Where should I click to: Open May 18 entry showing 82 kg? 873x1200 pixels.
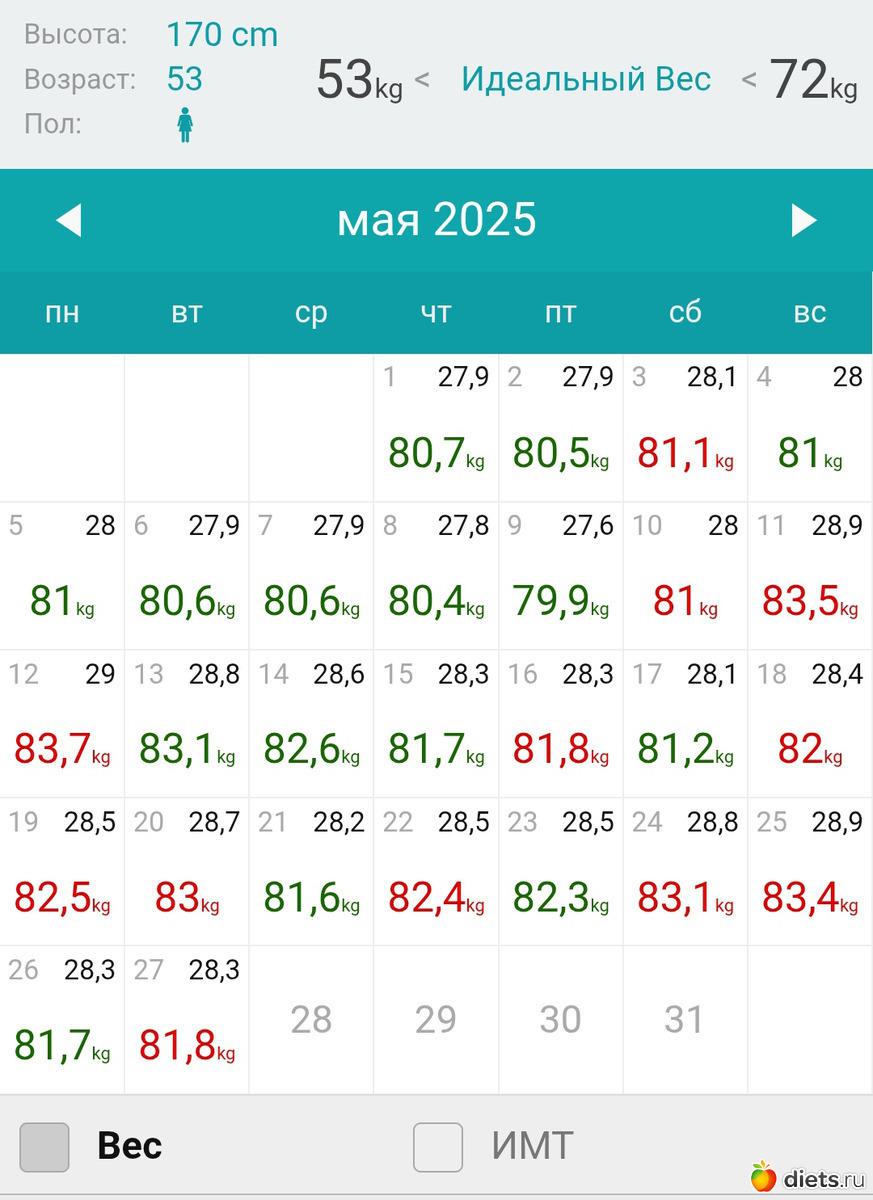coord(809,725)
